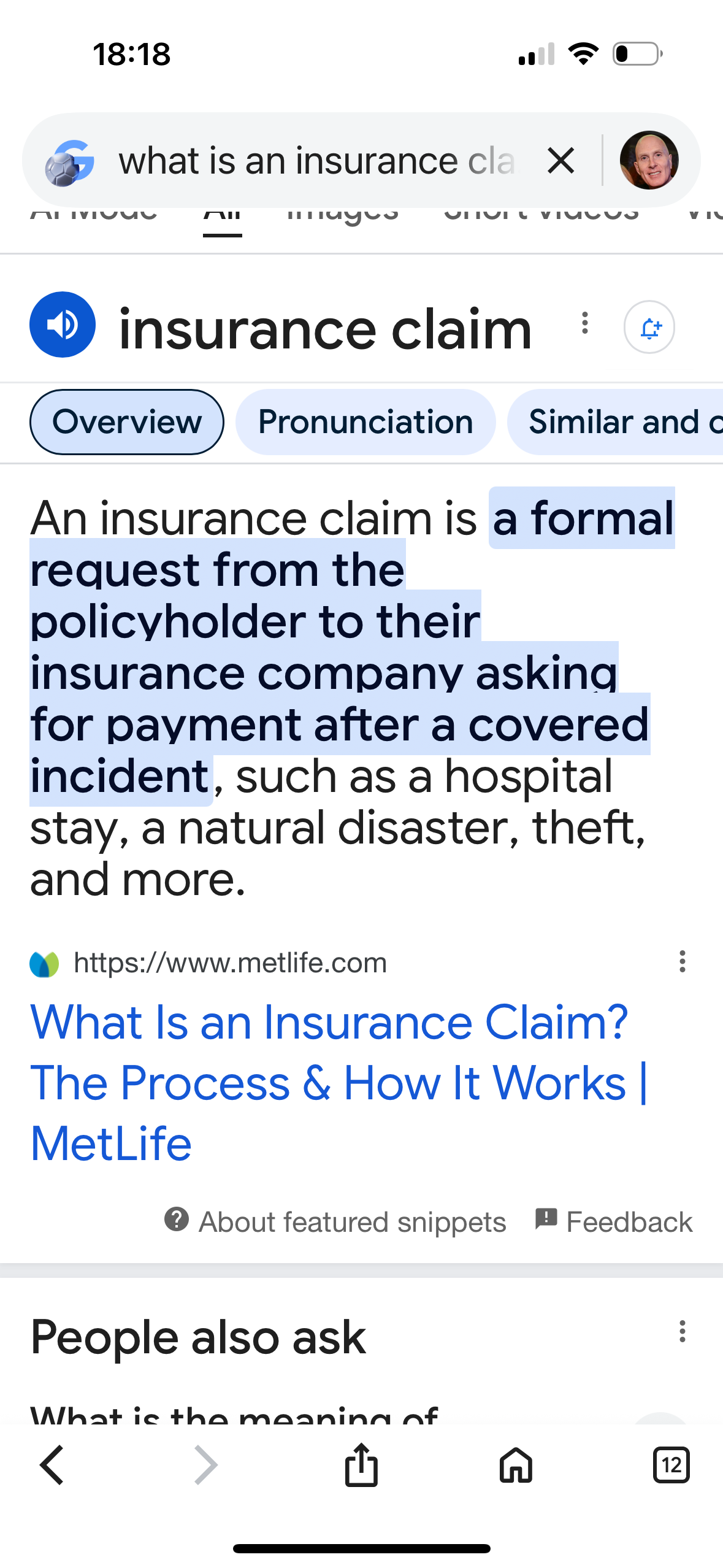The height and width of the screenshot is (1568, 723).
Task: Go back to the previous page
Action: pyautogui.click(x=52, y=1465)
